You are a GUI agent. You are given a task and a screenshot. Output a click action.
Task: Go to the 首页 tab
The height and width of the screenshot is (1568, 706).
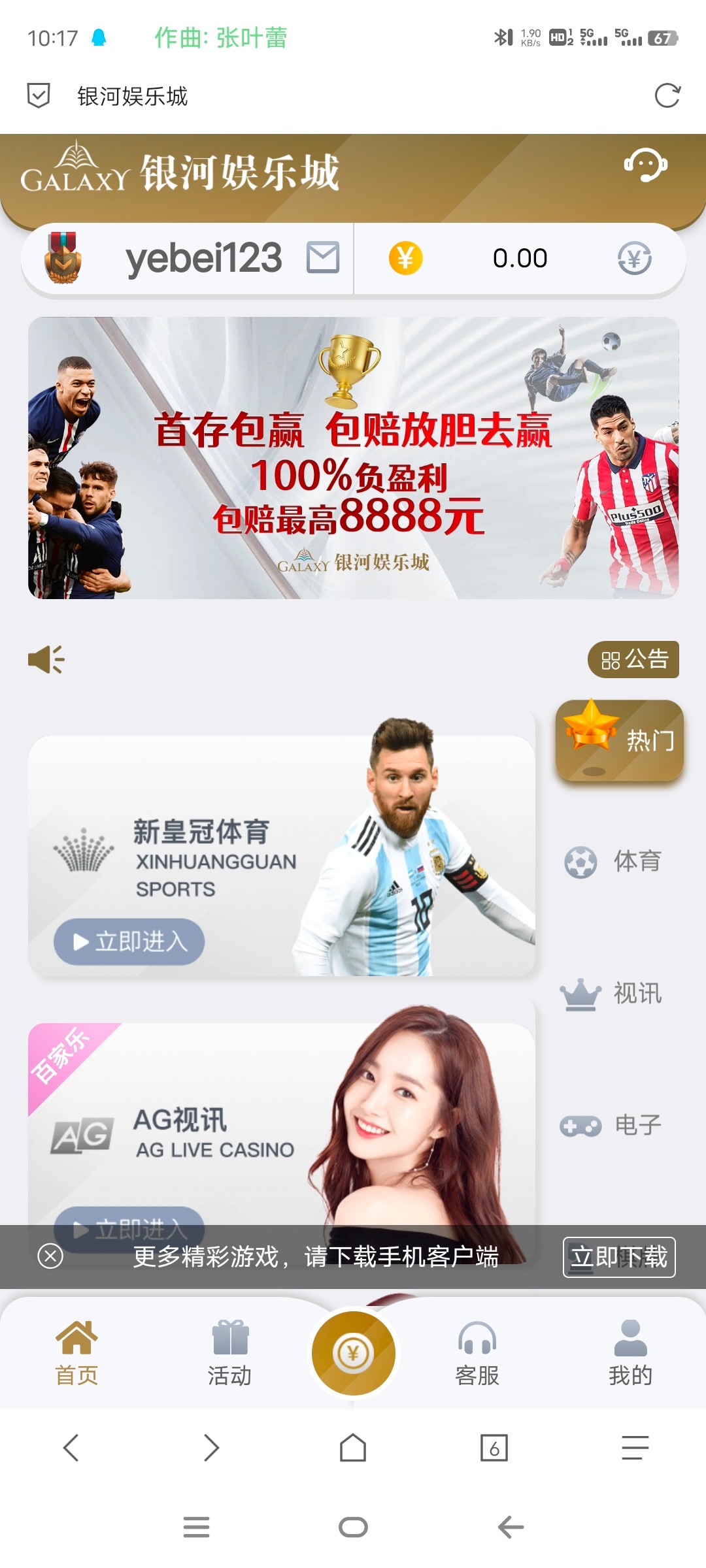click(x=76, y=1354)
